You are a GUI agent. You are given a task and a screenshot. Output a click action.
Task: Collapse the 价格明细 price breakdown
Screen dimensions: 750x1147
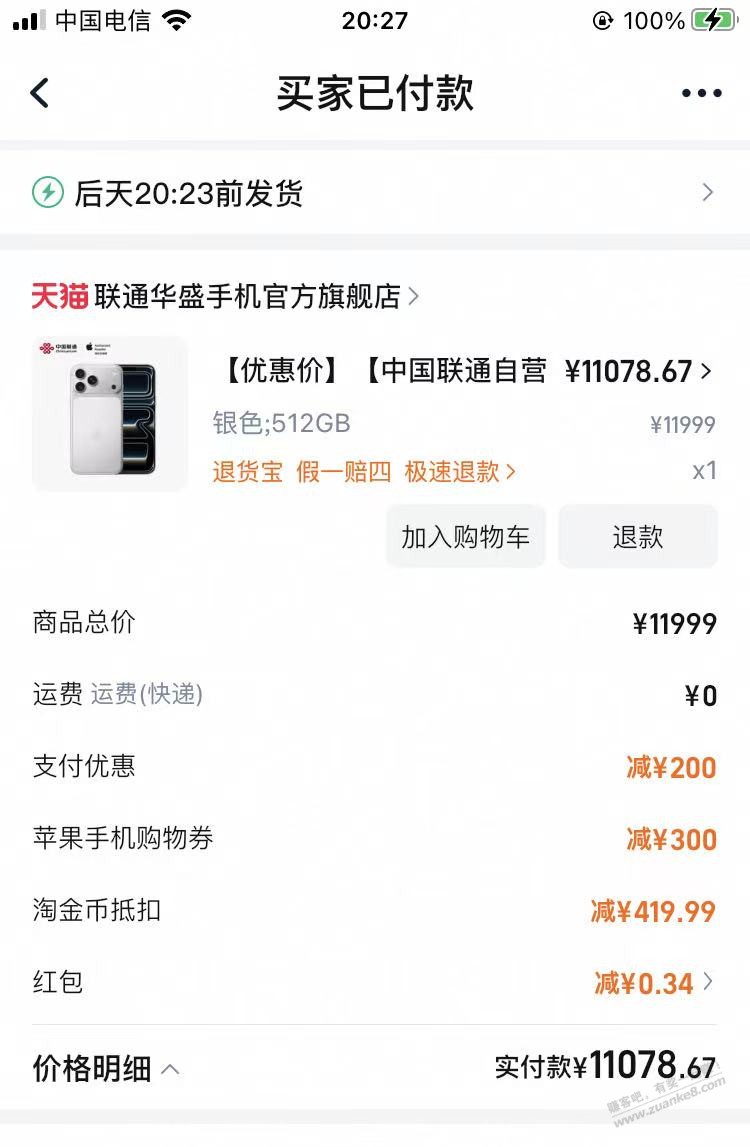point(107,1069)
